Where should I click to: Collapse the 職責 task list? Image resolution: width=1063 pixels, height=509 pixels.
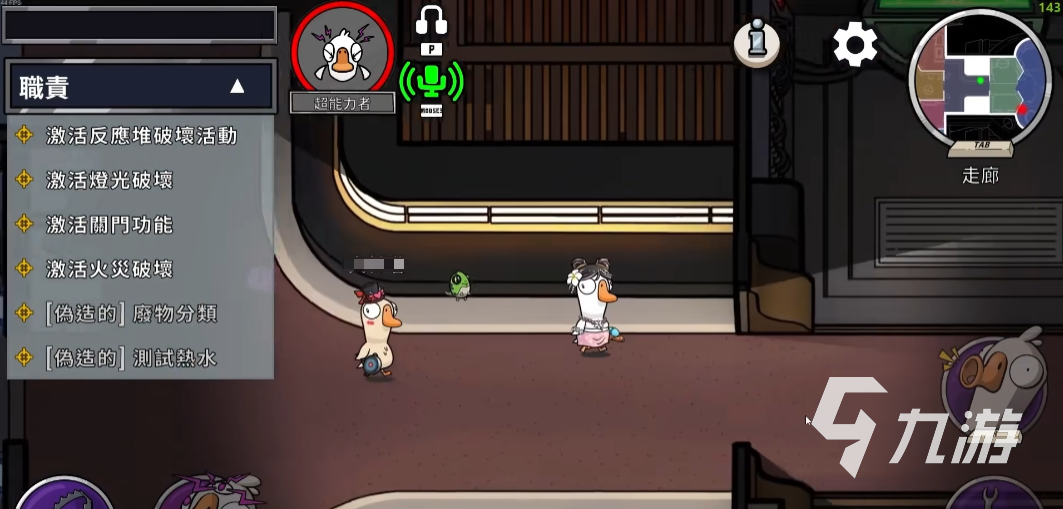tap(237, 87)
